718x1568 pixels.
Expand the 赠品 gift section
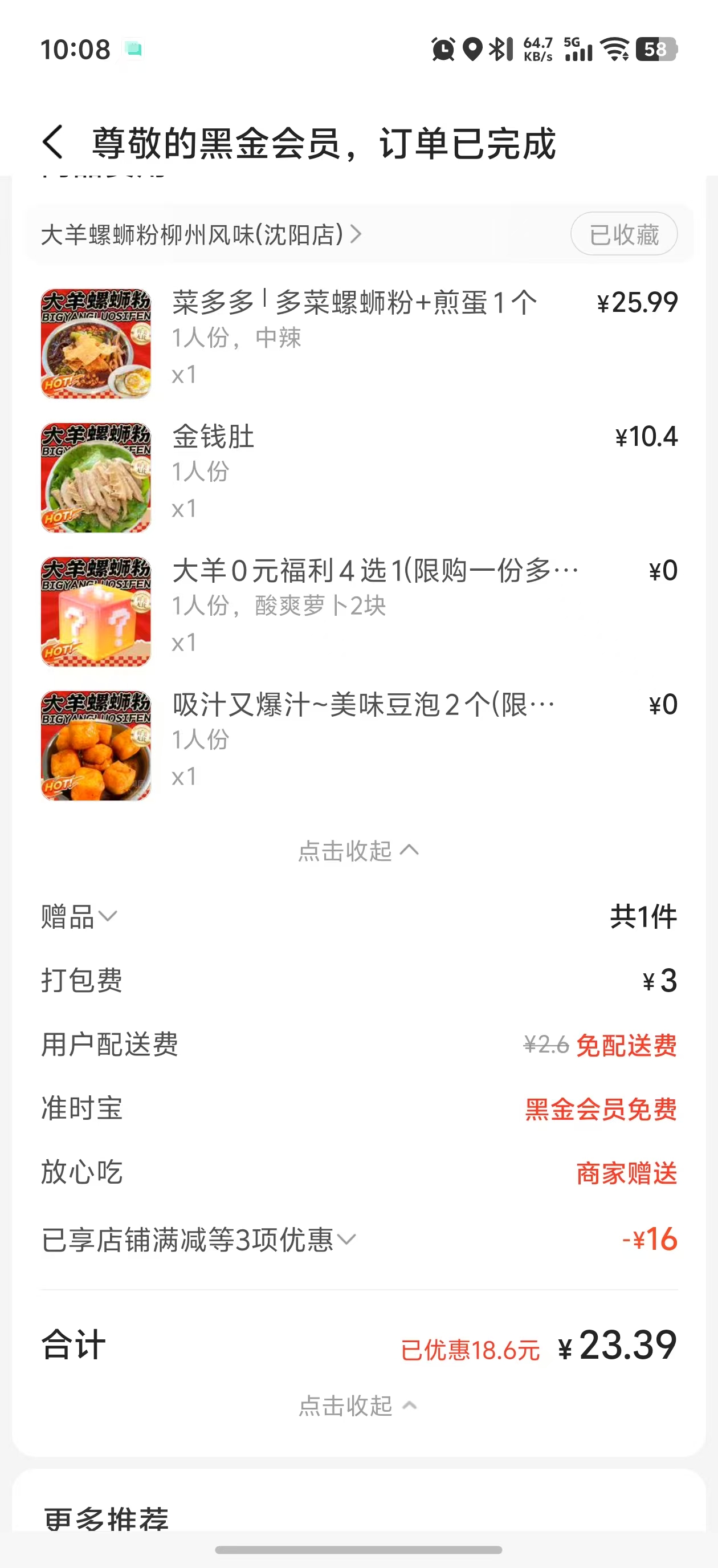click(x=79, y=917)
